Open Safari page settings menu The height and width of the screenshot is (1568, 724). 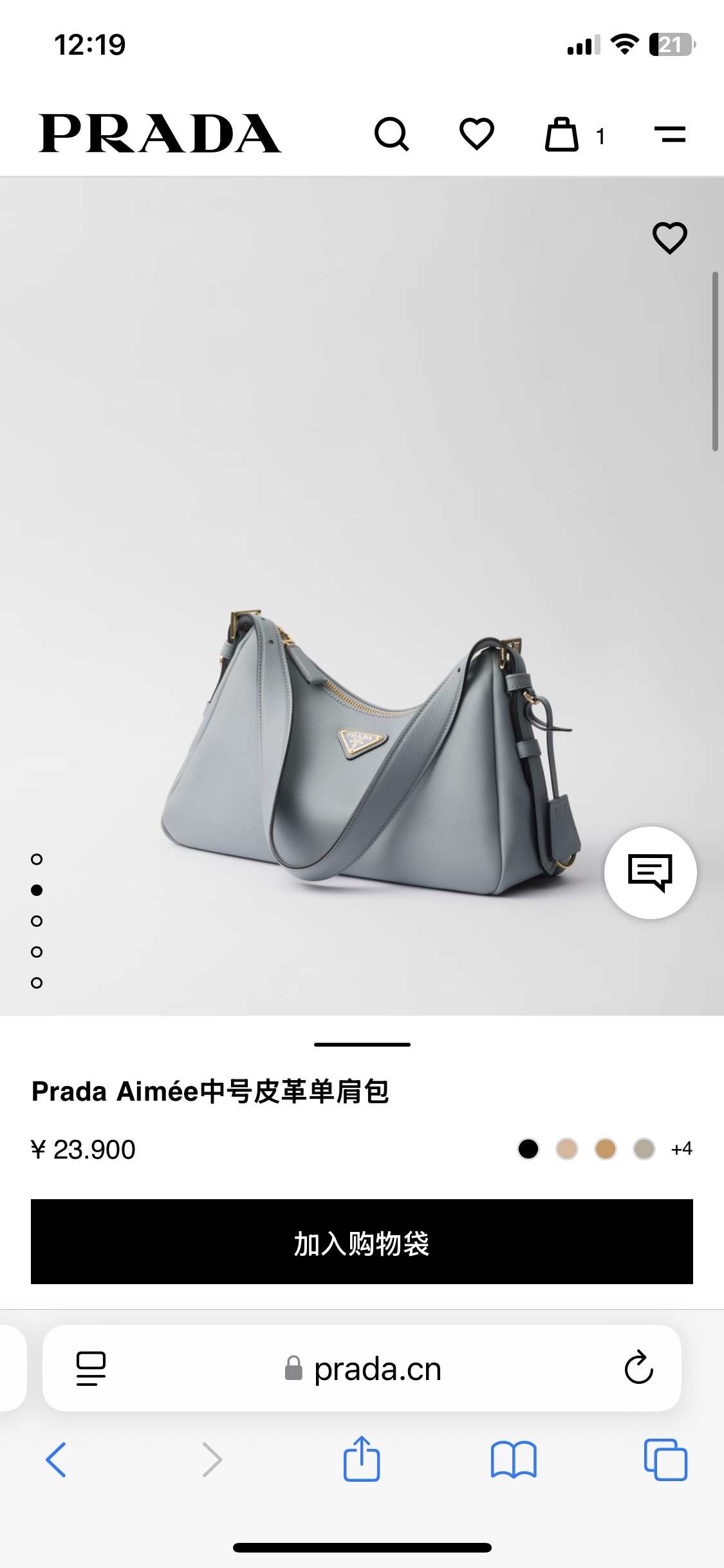(91, 1368)
